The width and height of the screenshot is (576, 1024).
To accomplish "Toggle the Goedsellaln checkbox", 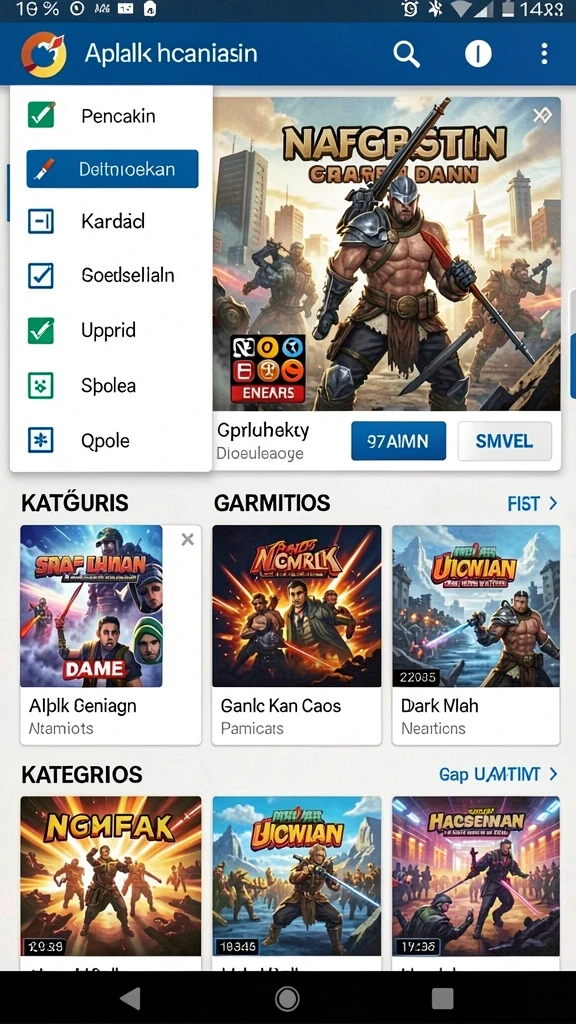I will click(x=40, y=276).
